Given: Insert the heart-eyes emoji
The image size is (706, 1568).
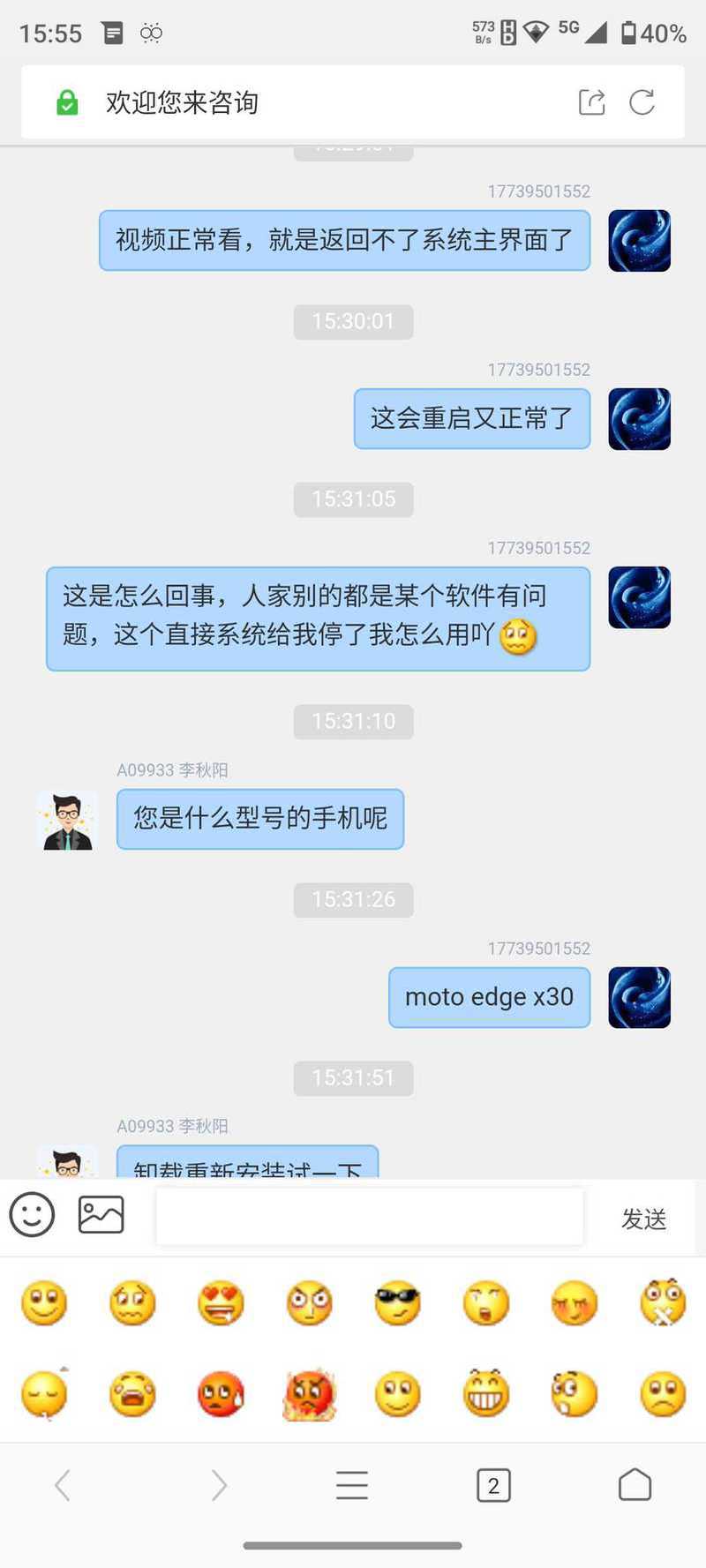Looking at the screenshot, I should 221,1302.
